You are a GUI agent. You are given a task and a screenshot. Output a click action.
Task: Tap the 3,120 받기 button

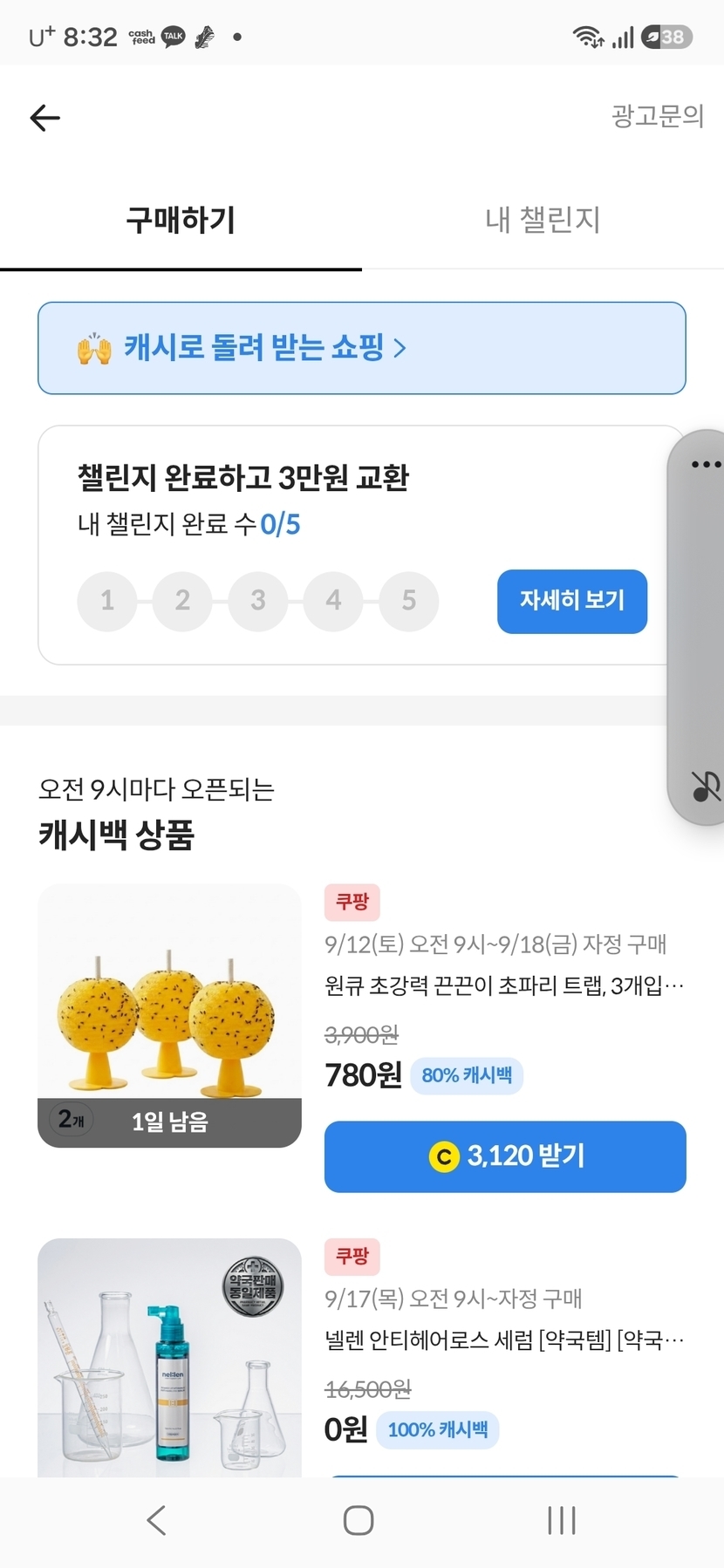pyautogui.click(x=505, y=1156)
